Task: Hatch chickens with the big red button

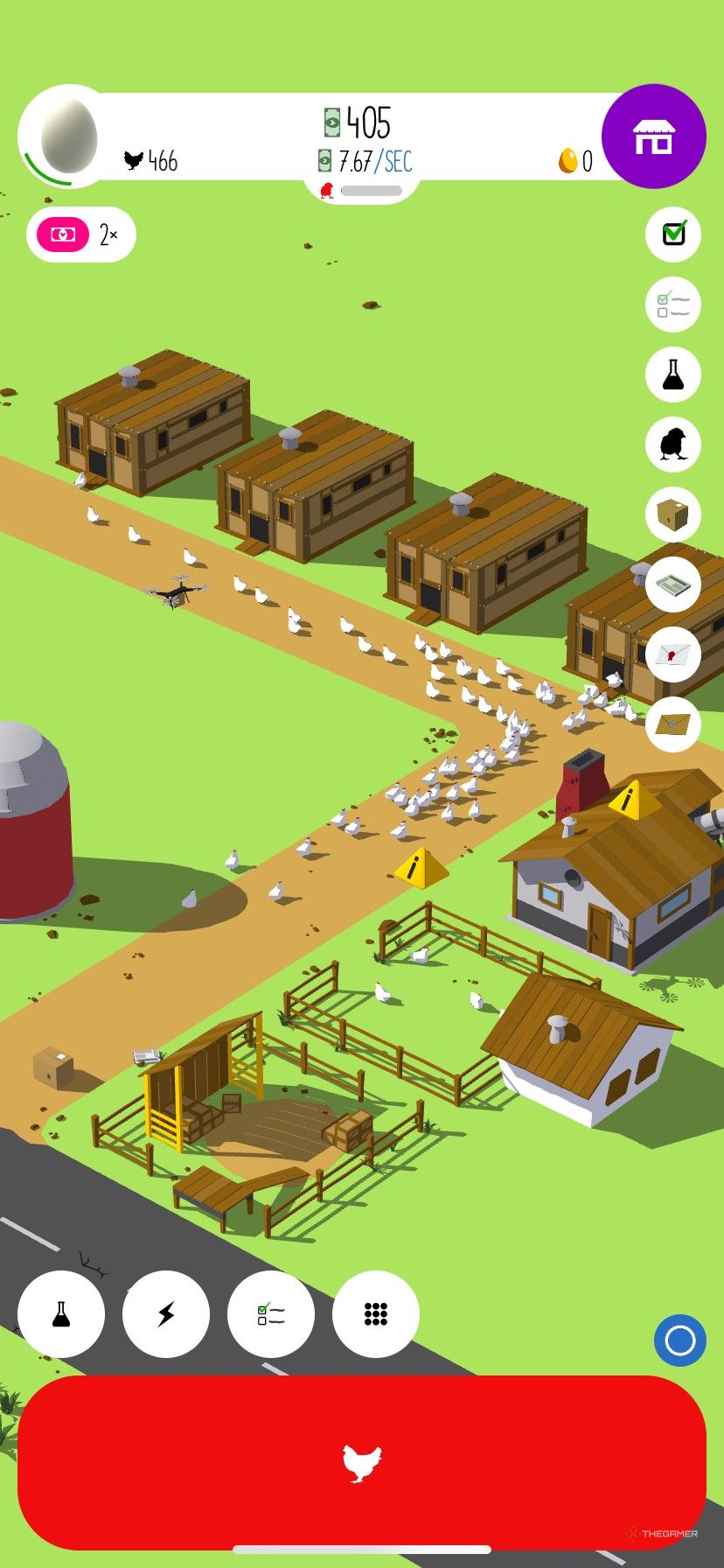Action: pos(362,1463)
